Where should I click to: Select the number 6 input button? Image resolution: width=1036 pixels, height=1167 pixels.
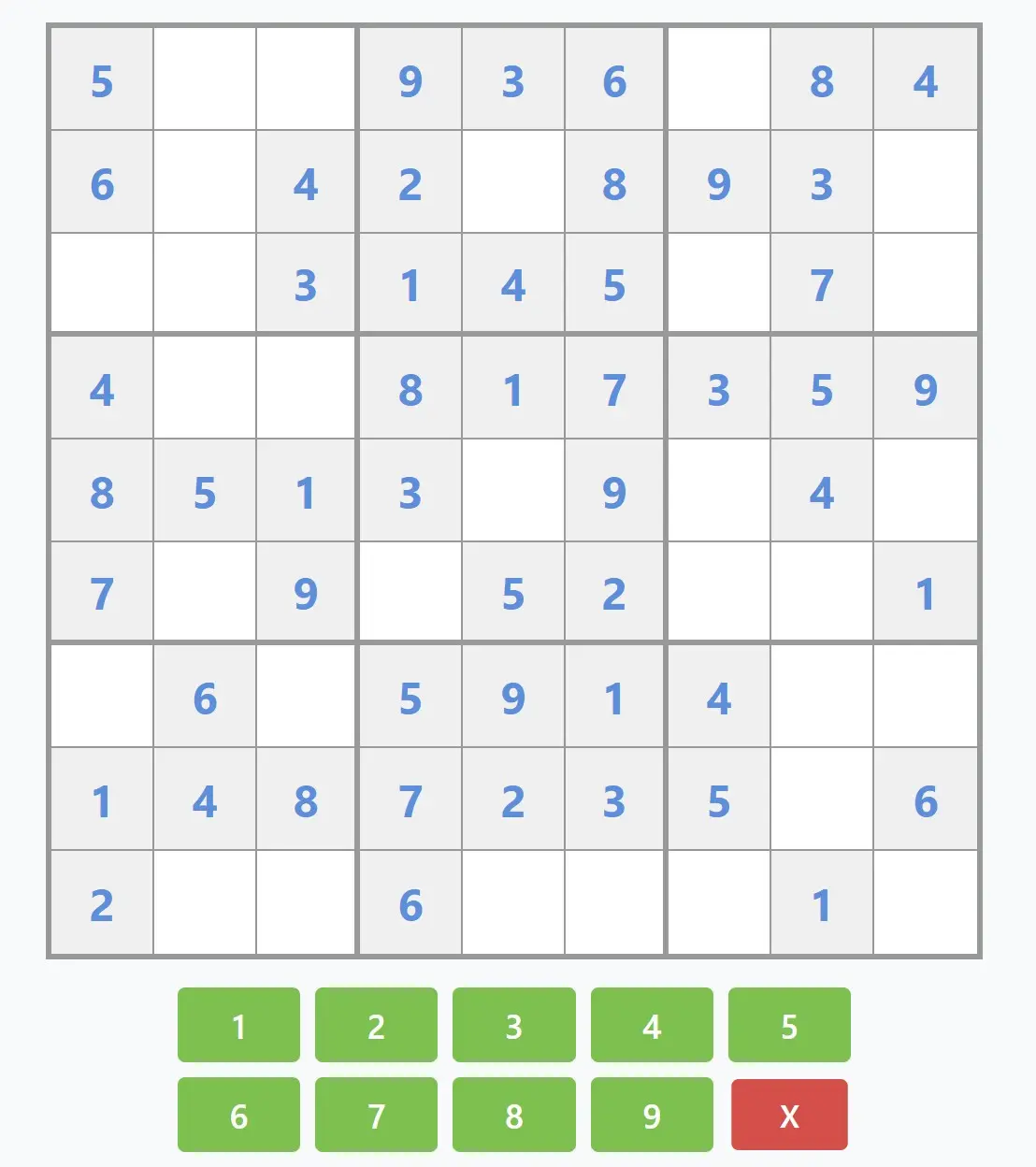click(x=238, y=1115)
